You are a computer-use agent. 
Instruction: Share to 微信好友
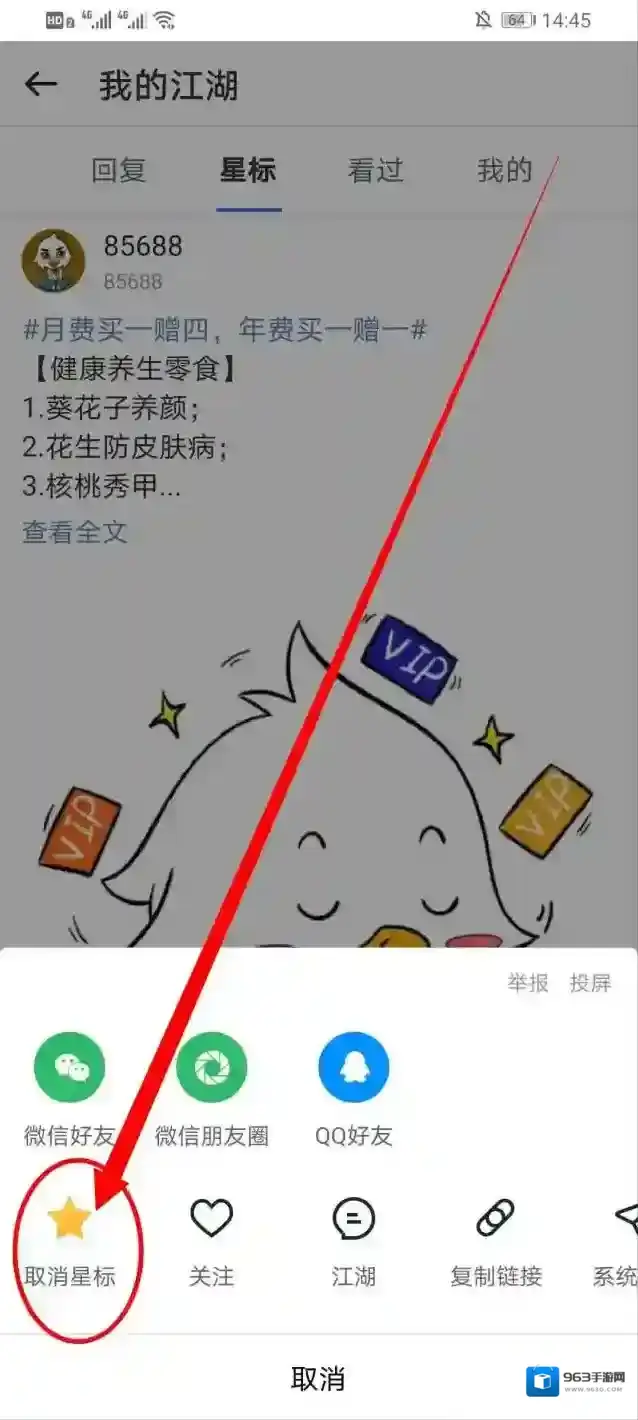(x=71, y=1069)
